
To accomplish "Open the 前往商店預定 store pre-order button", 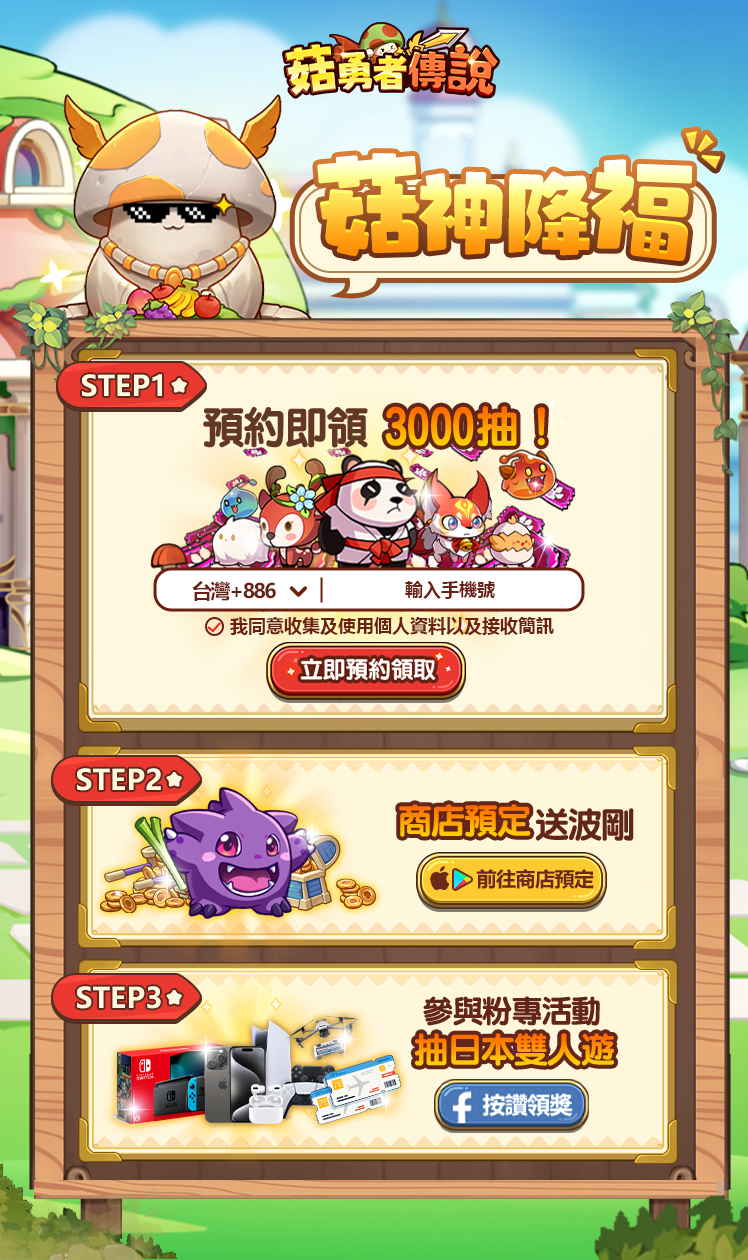I will (511, 879).
